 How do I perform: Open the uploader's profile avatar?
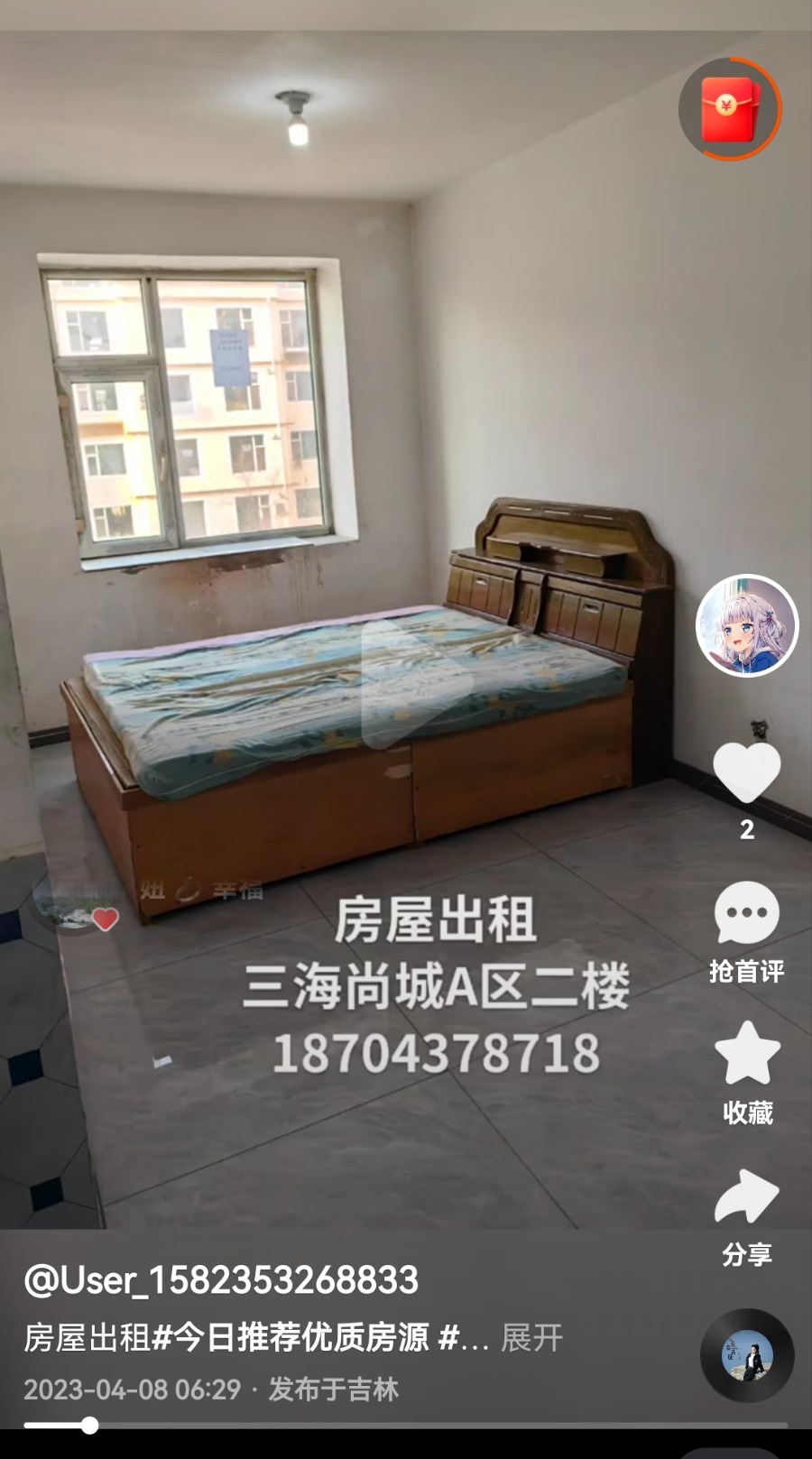[746, 625]
